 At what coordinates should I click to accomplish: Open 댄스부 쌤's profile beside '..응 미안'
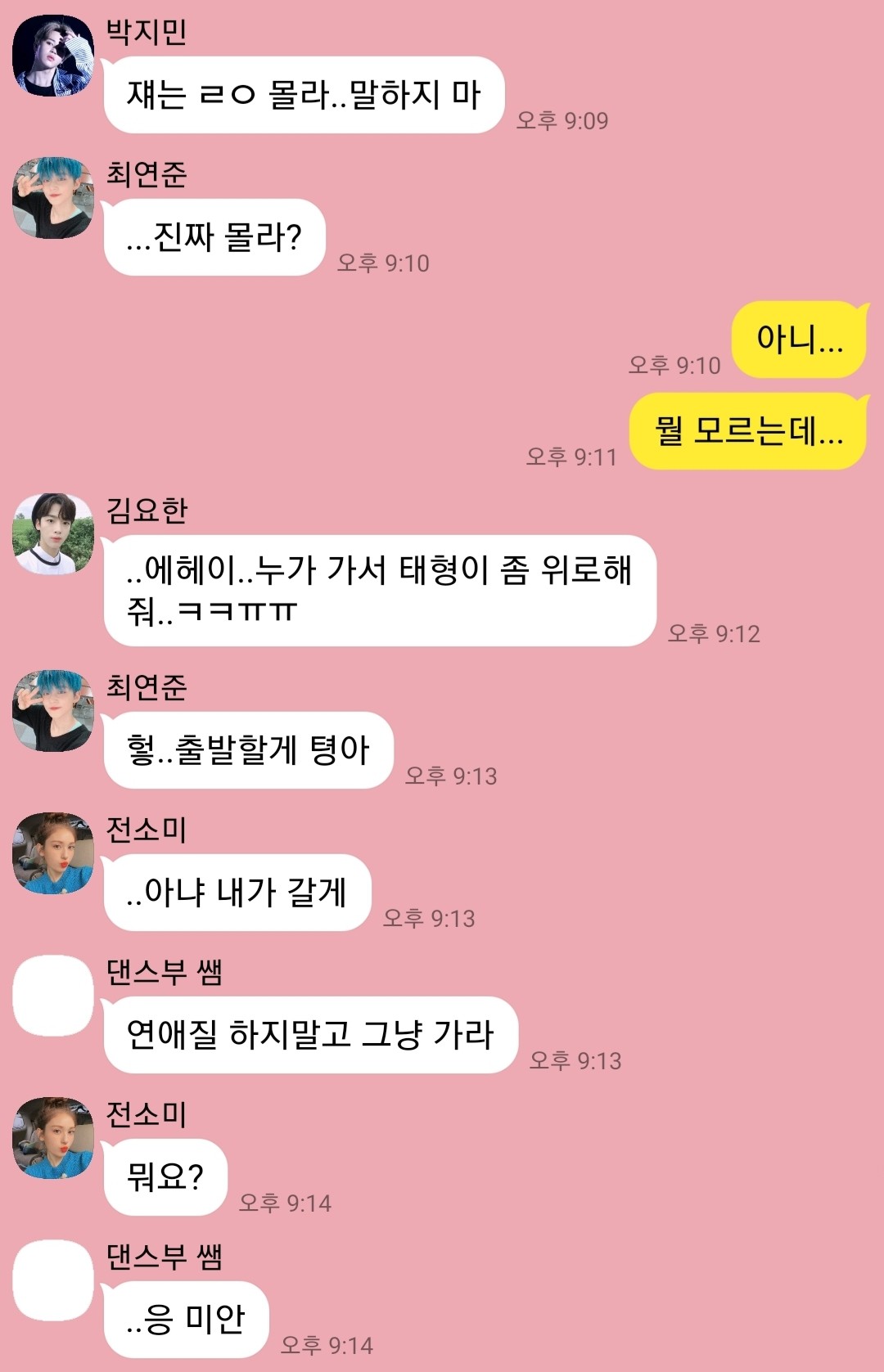coord(53,1280)
